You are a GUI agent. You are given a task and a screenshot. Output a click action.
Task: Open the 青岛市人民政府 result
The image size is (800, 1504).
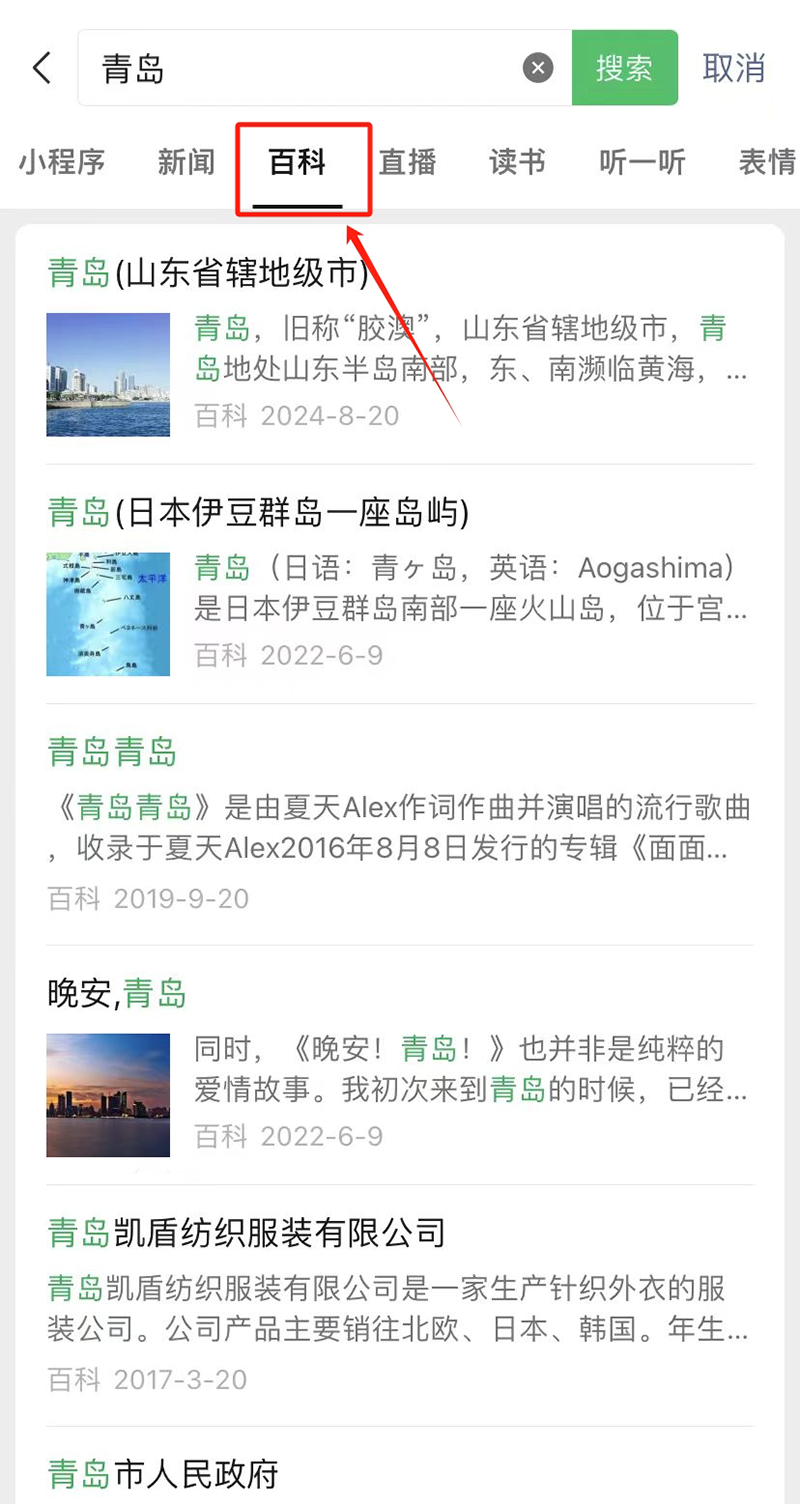[x=163, y=1473]
